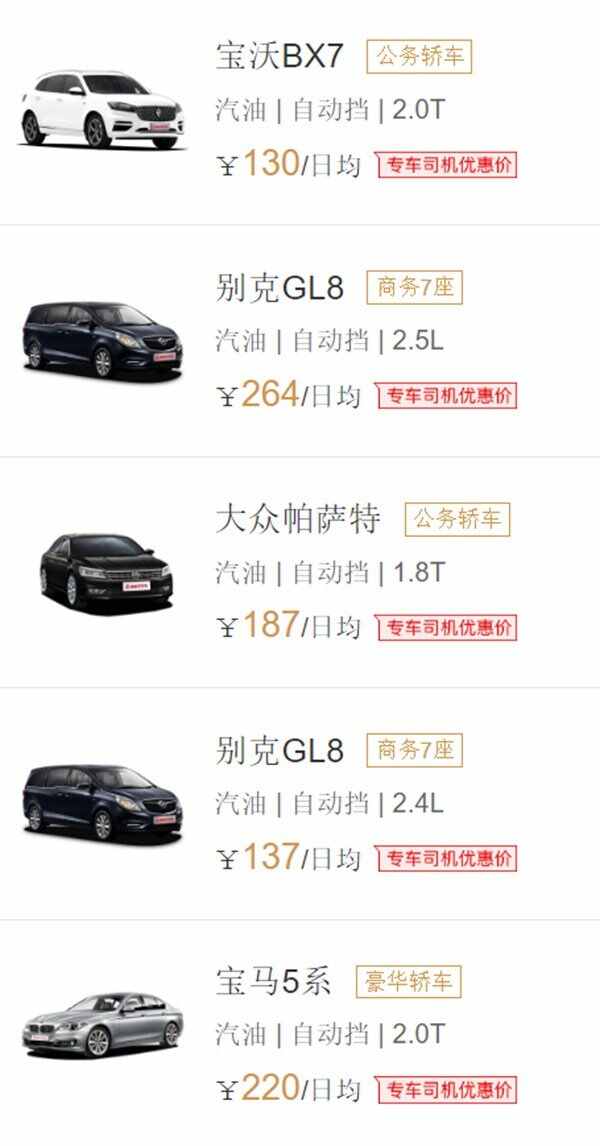Select the 别克GL8 2.5L at ¥264
This screenshot has height=1146, width=600.
coord(279,288)
